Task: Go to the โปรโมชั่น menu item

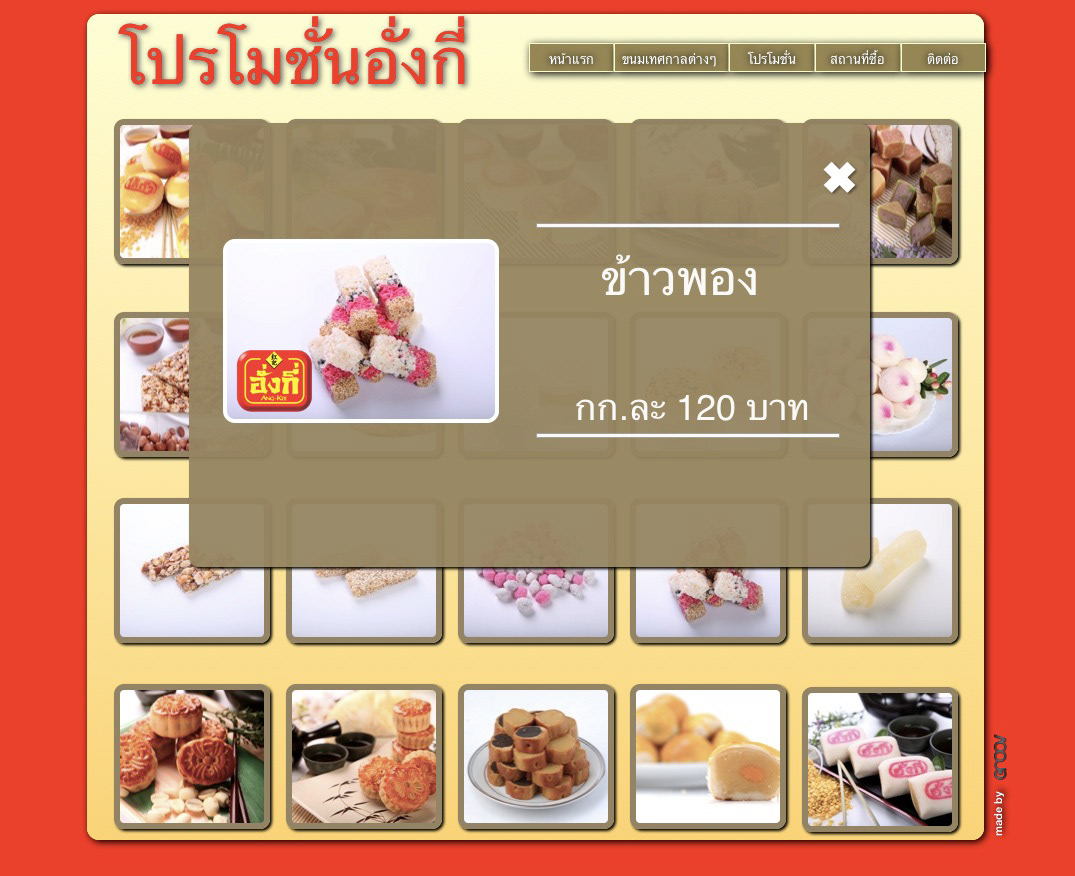Action: 771,59
